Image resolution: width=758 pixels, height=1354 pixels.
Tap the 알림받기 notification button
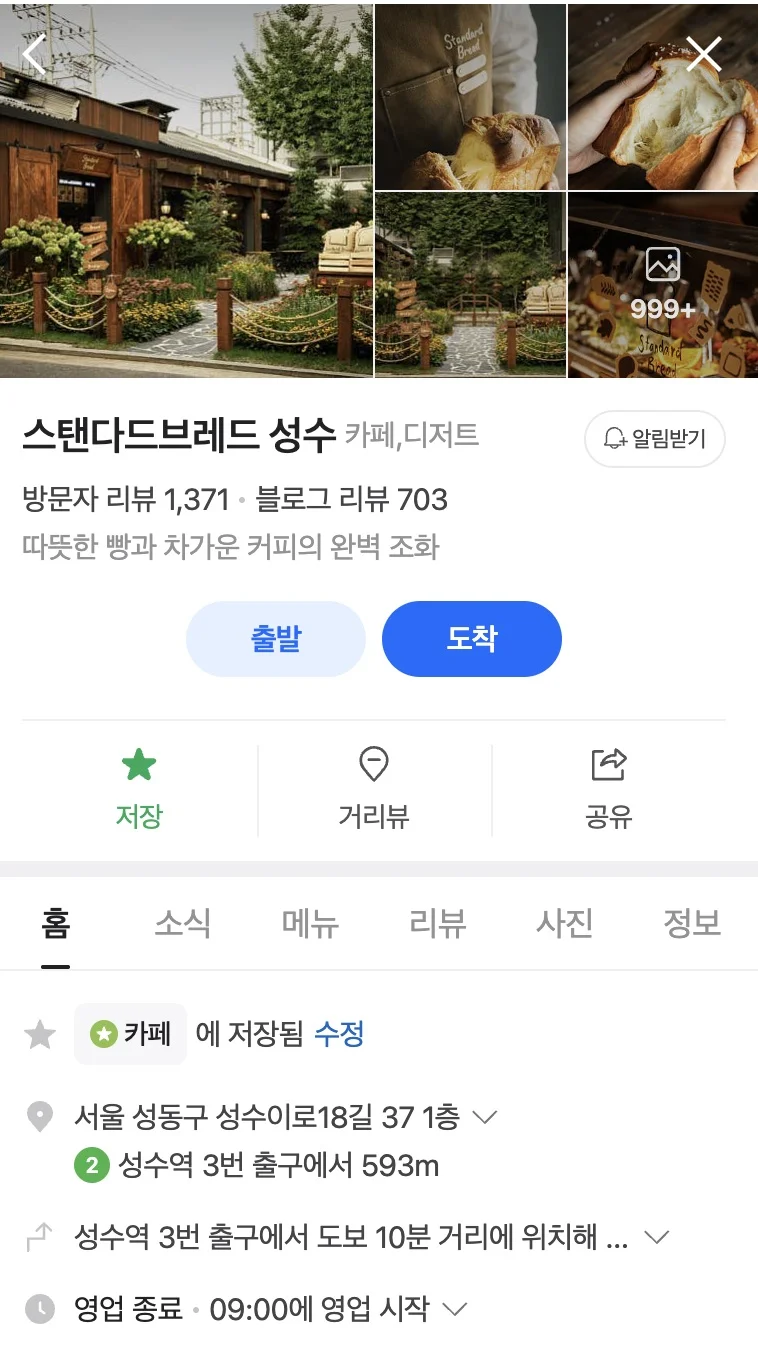655,439
